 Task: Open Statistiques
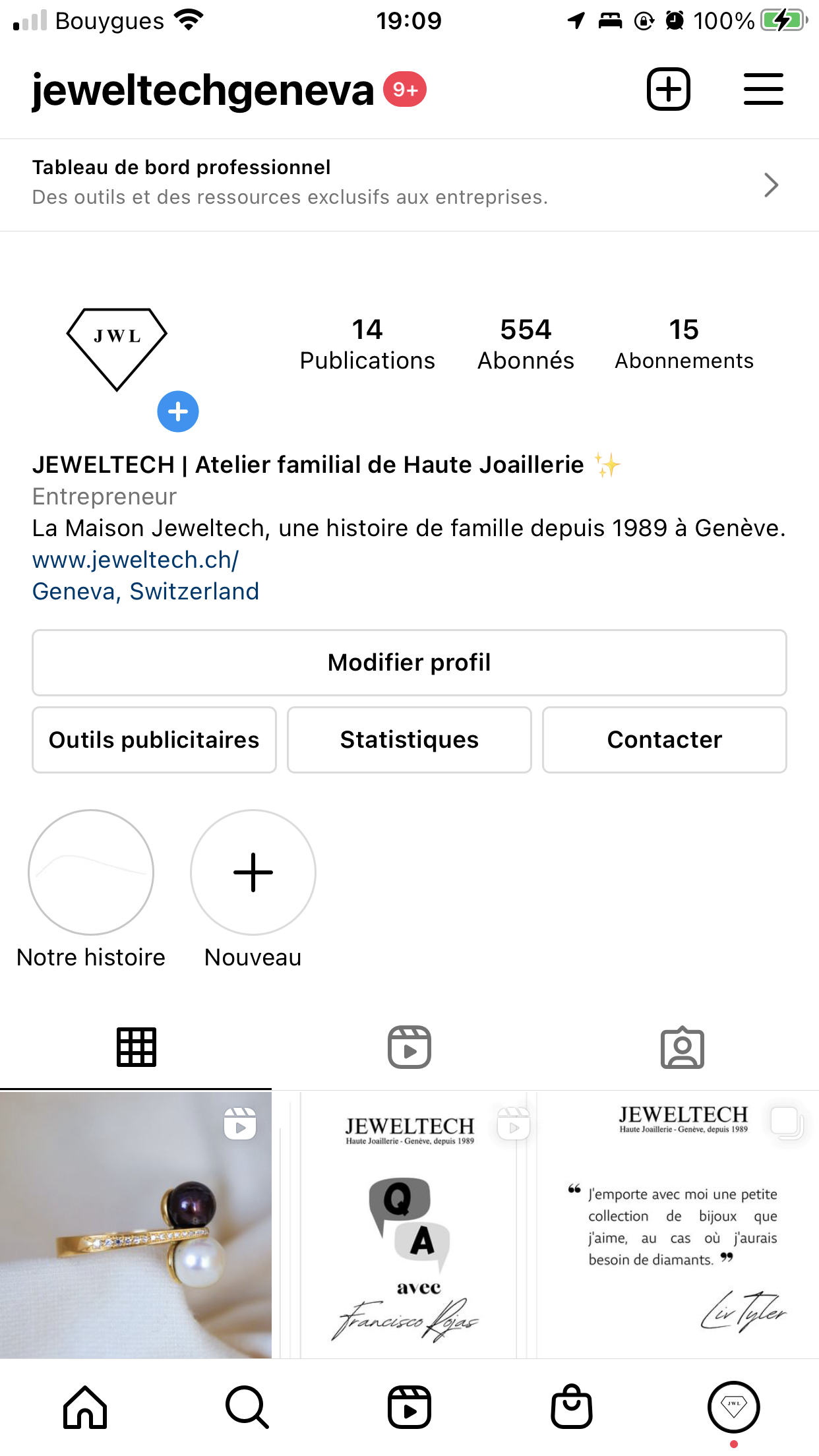pos(409,740)
